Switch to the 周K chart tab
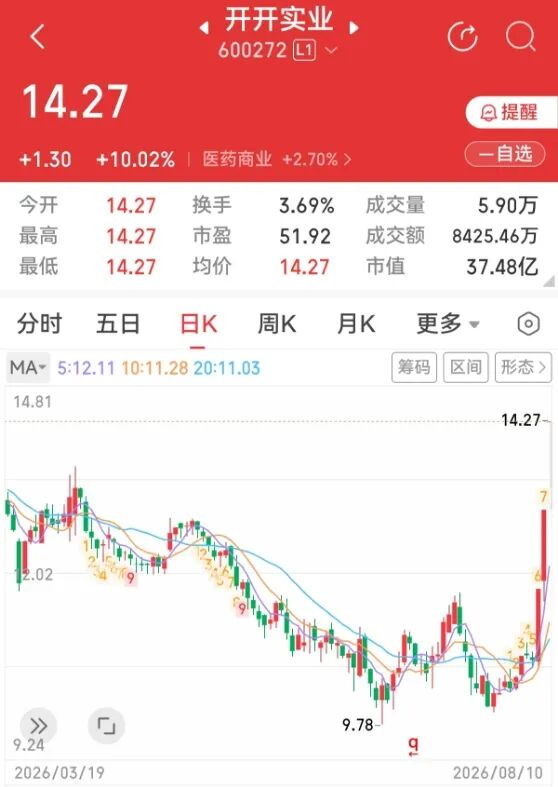 pyautogui.click(x=276, y=324)
